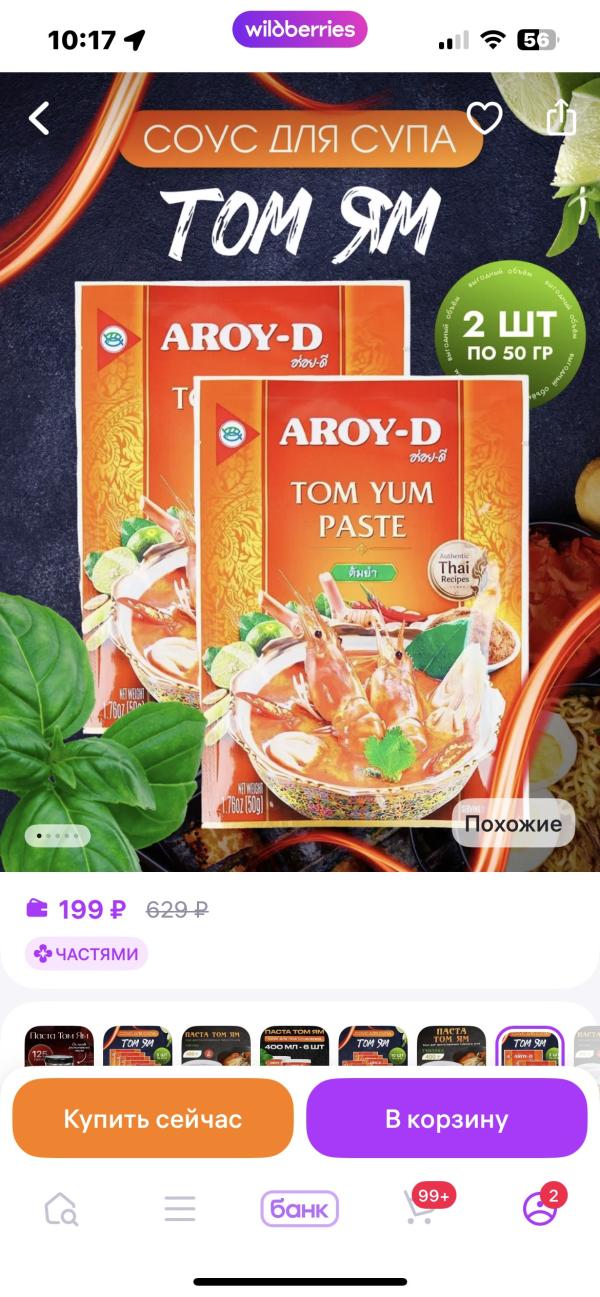The width and height of the screenshot is (600, 1297).
Task: Buy now with Купить сейчас
Action: tap(153, 1118)
